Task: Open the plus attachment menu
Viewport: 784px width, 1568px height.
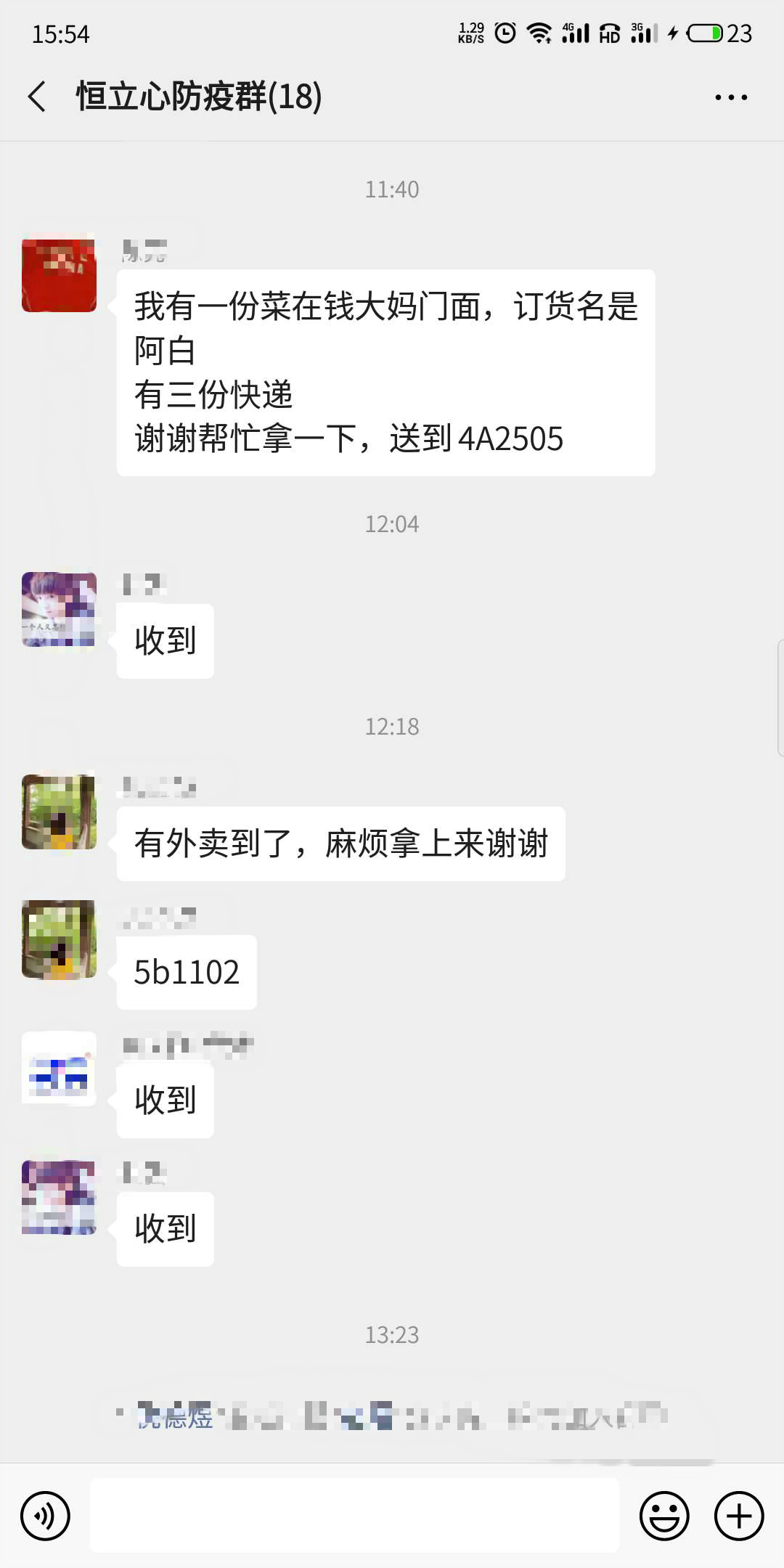Action: [x=739, y=1516]
